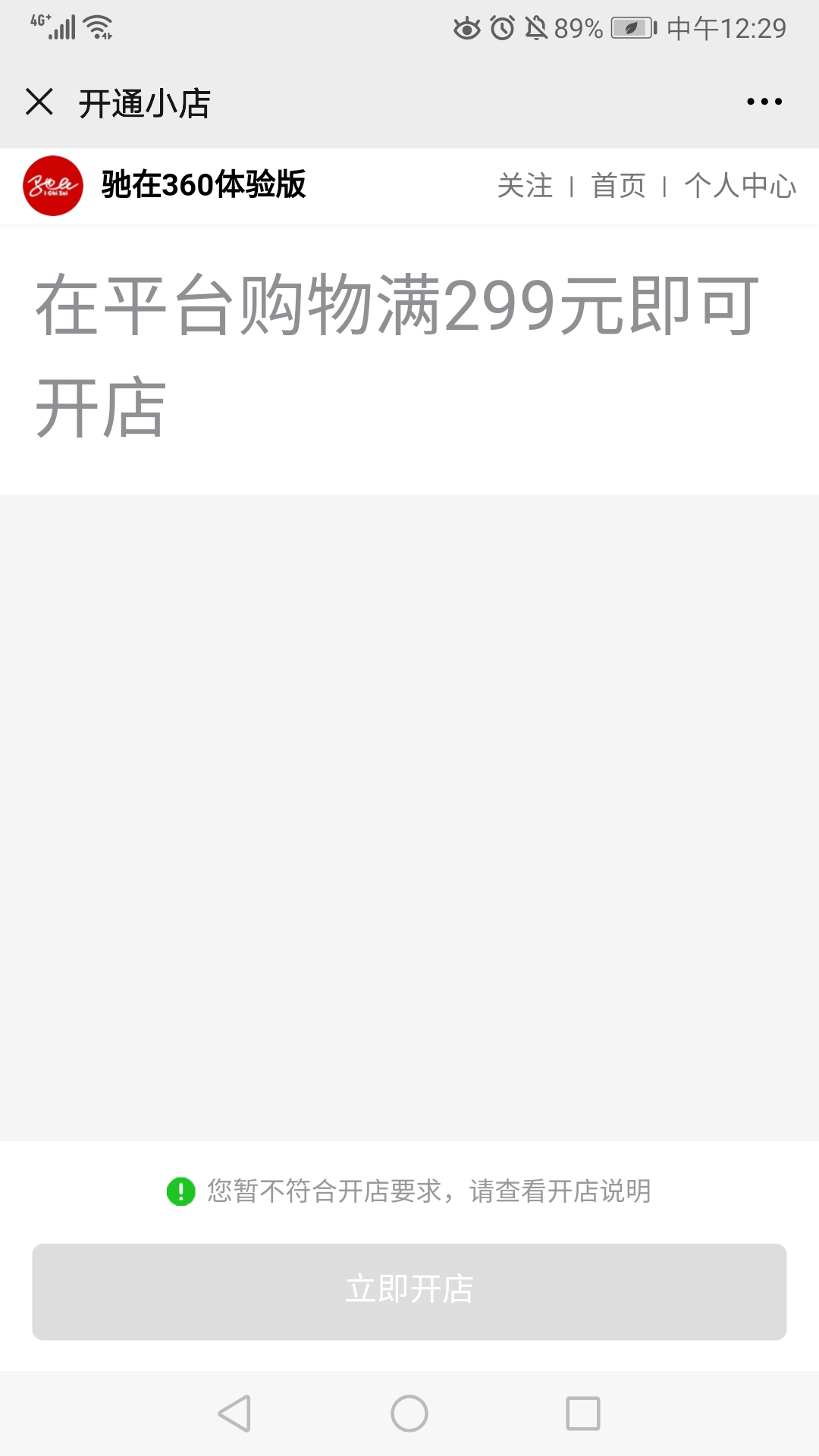Open the three-dot more options menu
Viewport: 819px width, 1456px height.
click(x=766, y=101)
